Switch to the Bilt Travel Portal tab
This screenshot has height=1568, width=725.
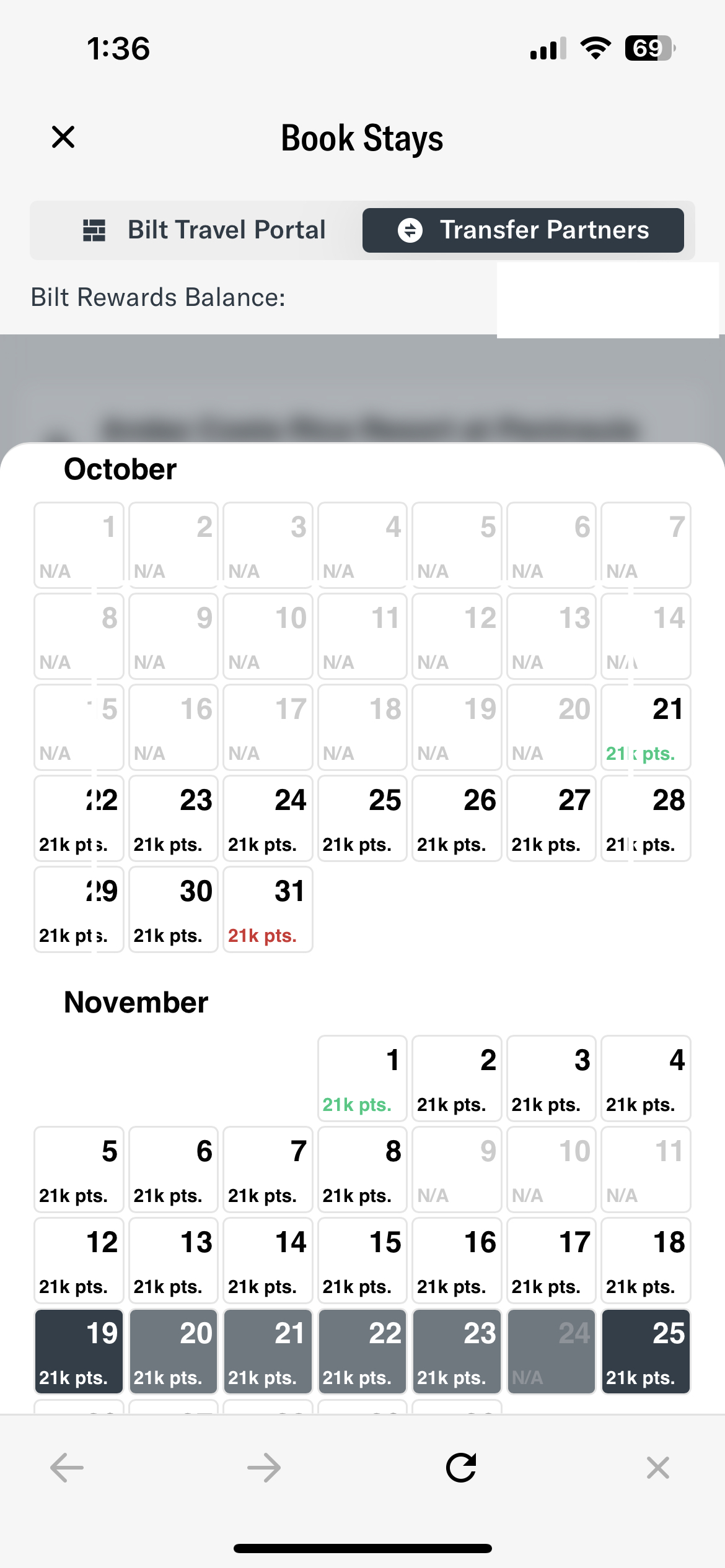(x=204, y=230)
